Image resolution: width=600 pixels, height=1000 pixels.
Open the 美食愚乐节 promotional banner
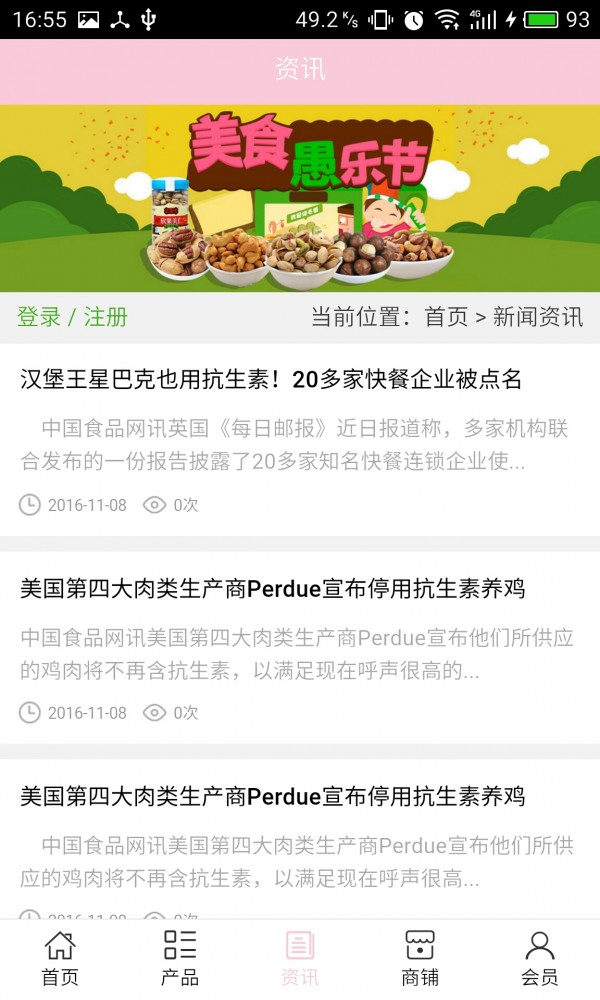tap(300, 198)
